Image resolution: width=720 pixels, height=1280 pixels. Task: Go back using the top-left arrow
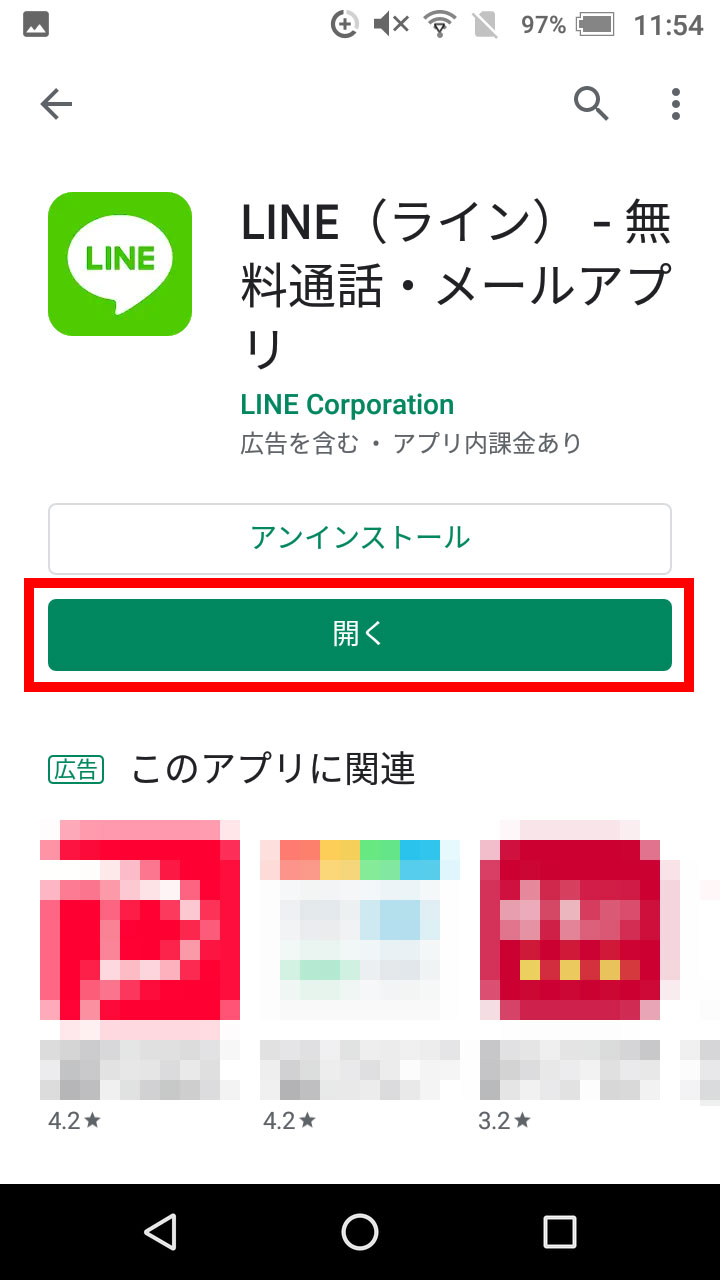pyautogui.click(x=56, y=104)
